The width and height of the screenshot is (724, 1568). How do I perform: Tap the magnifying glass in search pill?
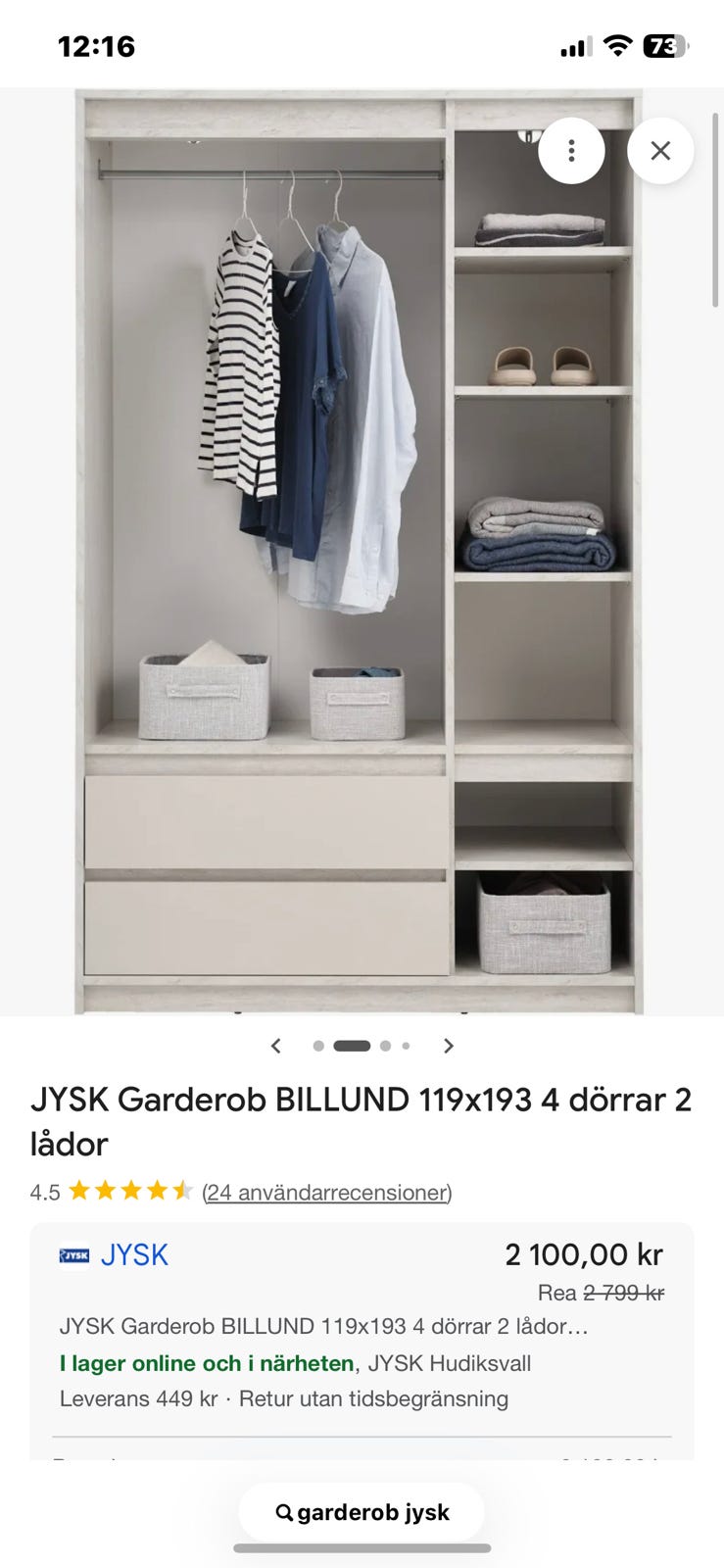tap(283, 1512)
